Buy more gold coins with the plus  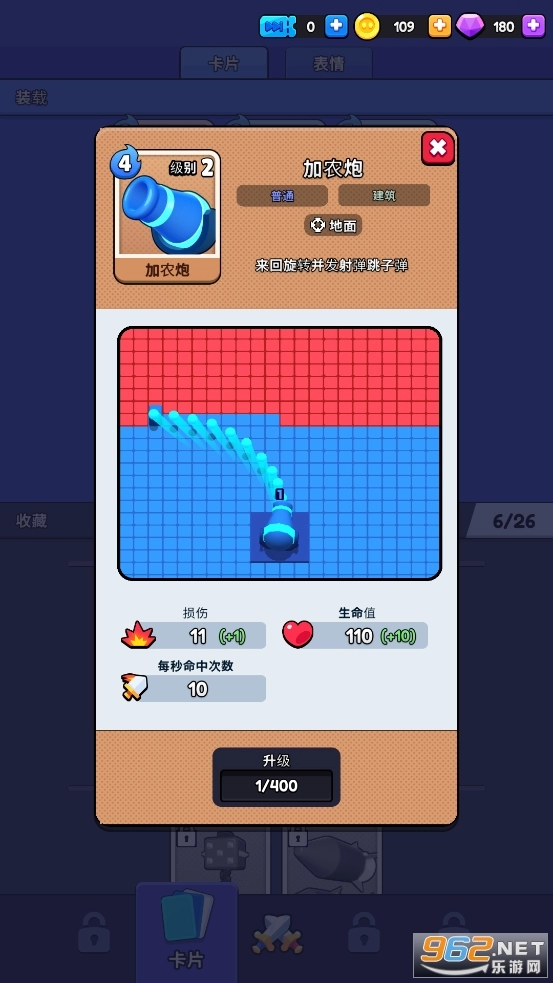[440, 26]
